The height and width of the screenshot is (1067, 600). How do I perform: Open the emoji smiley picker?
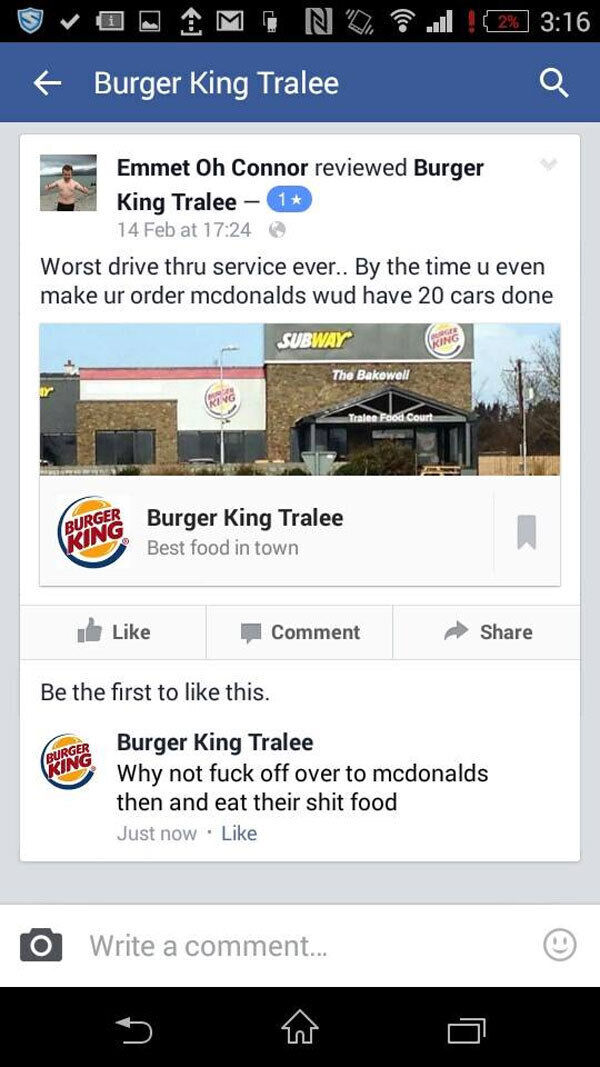tap(559, 944)
